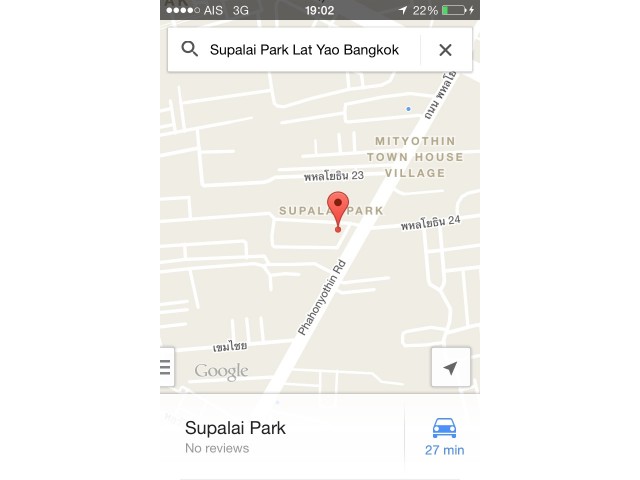
Task: Open the side menu button
Action: point(166,368)
